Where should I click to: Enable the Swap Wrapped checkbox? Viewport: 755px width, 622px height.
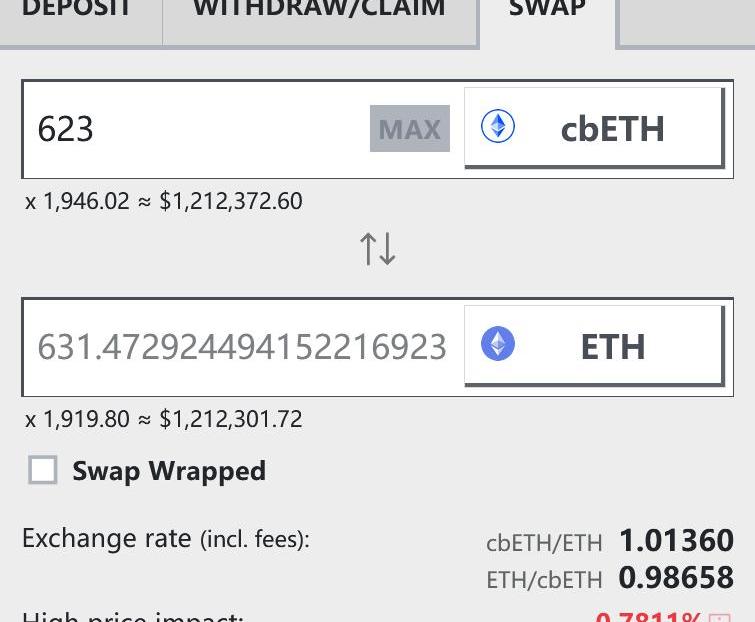[x=43, y=470]
